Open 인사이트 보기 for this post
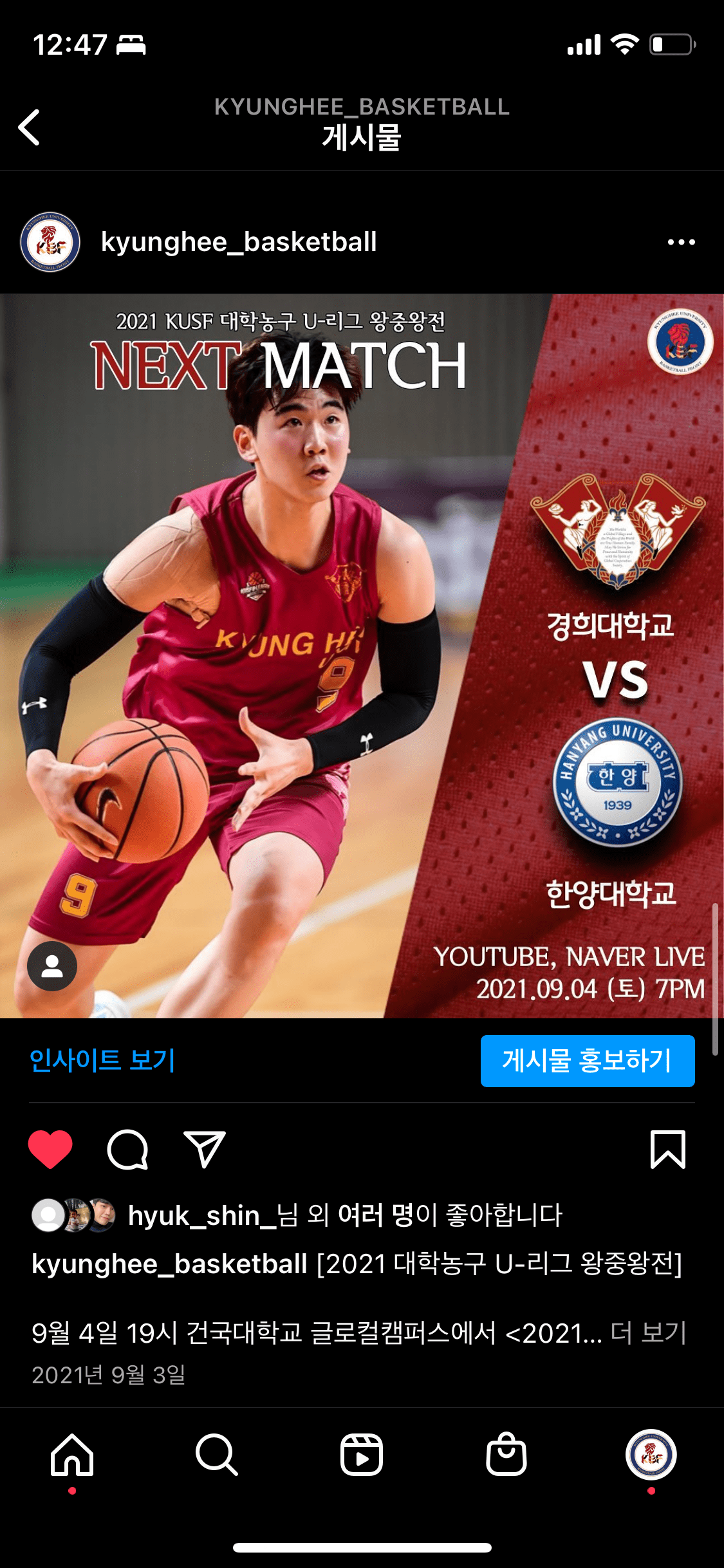Viewport: 724px width, 1568px height. tap(102, 1060)
